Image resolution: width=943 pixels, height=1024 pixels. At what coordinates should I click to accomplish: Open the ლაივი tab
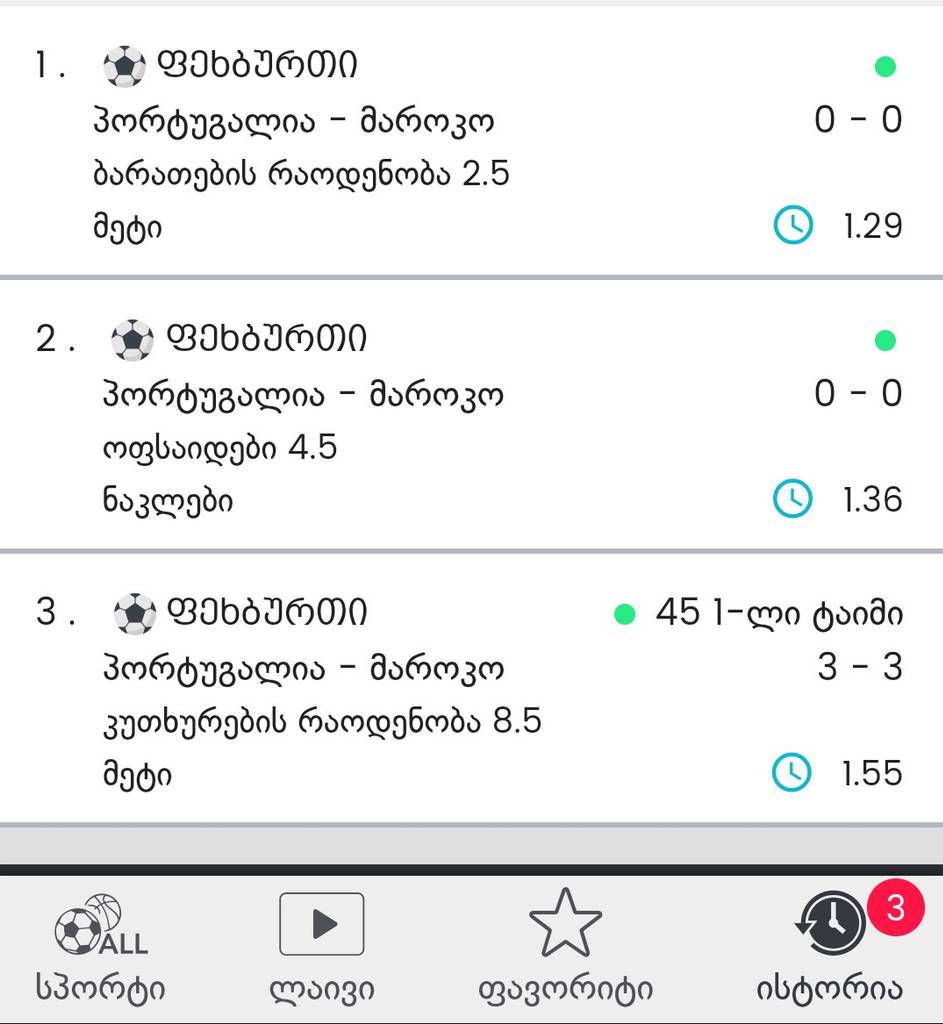[x=321, y=948]
